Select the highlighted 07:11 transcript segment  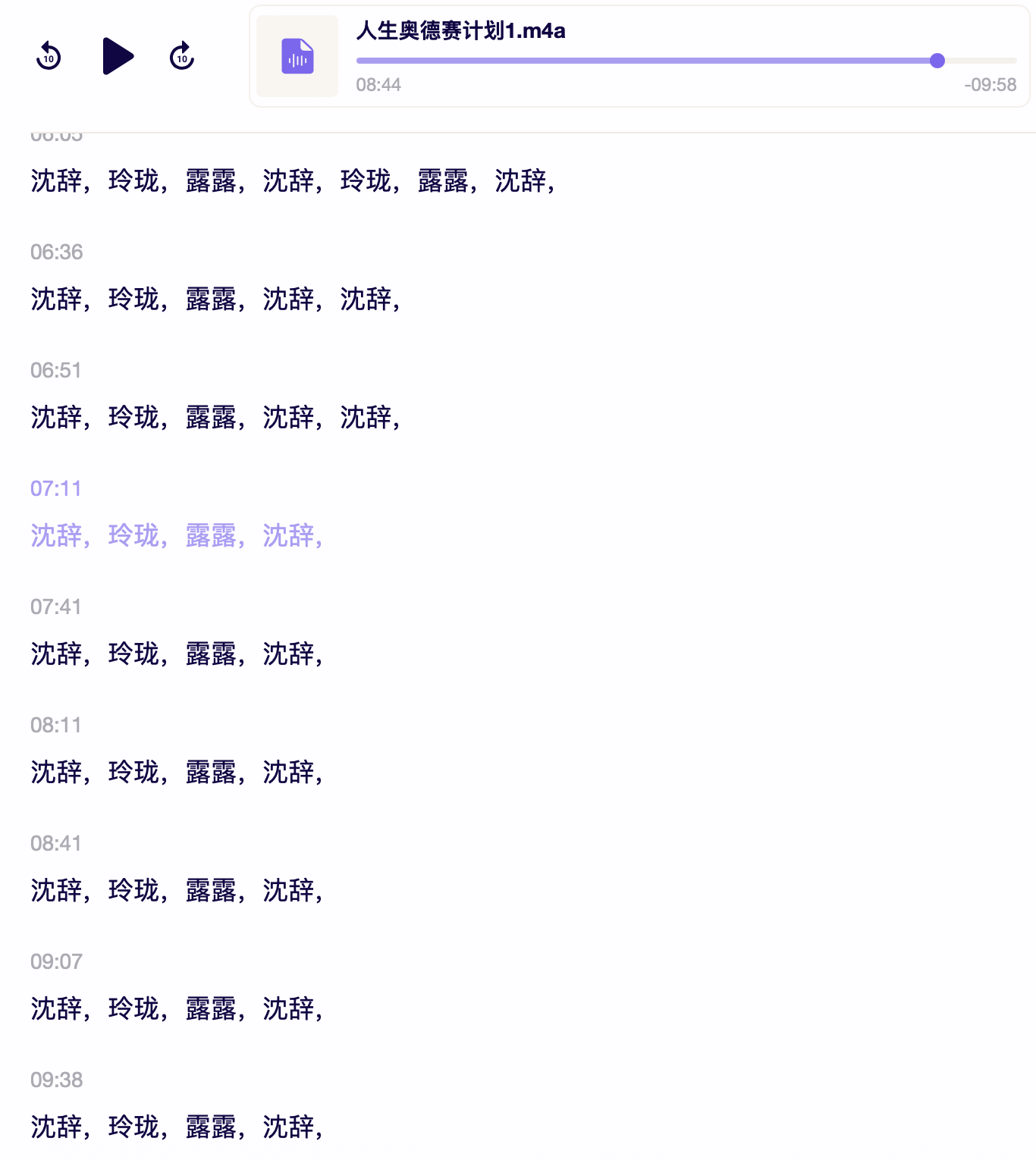[55, 489]
